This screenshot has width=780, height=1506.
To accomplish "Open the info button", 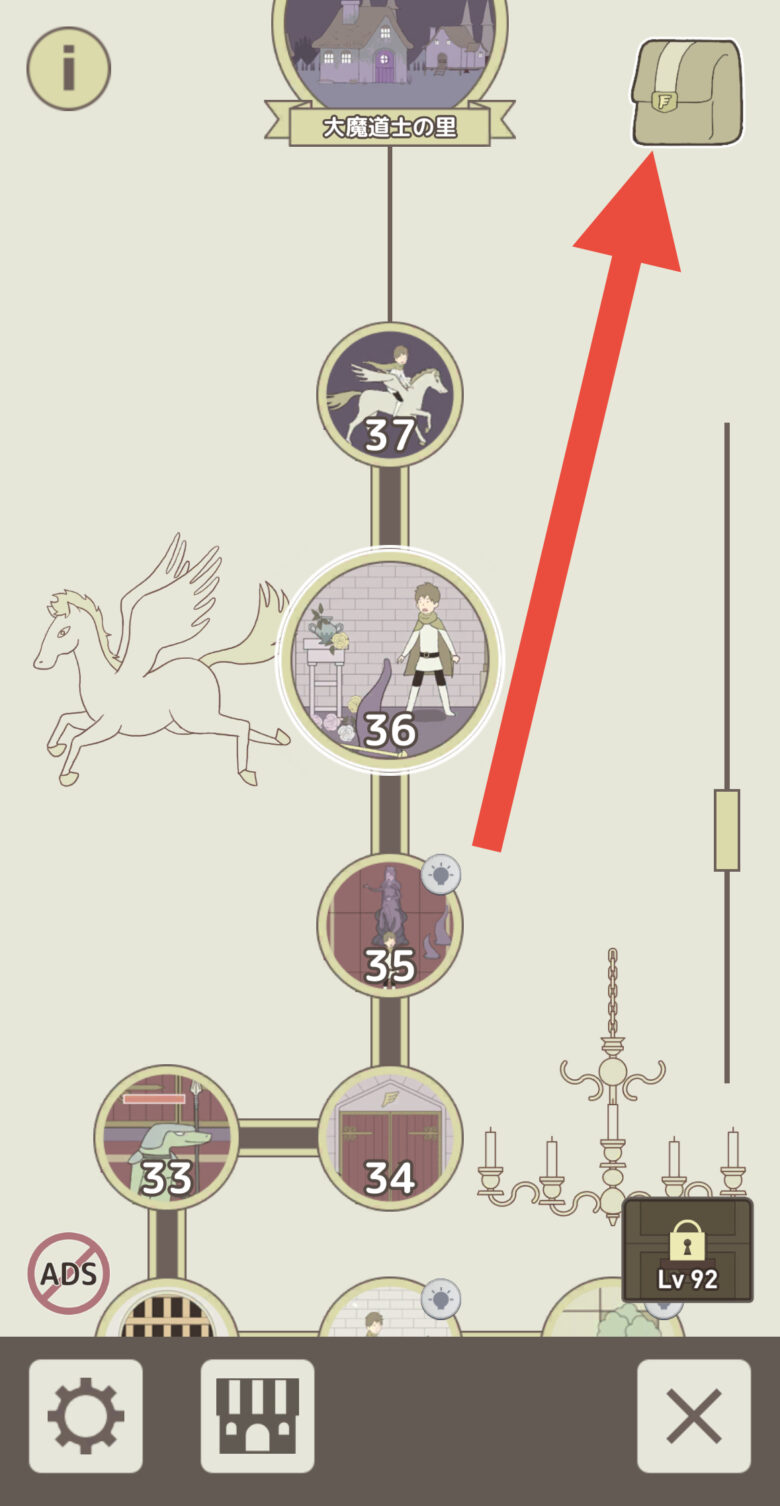I will pyautogui.click(x=68, y=68).
